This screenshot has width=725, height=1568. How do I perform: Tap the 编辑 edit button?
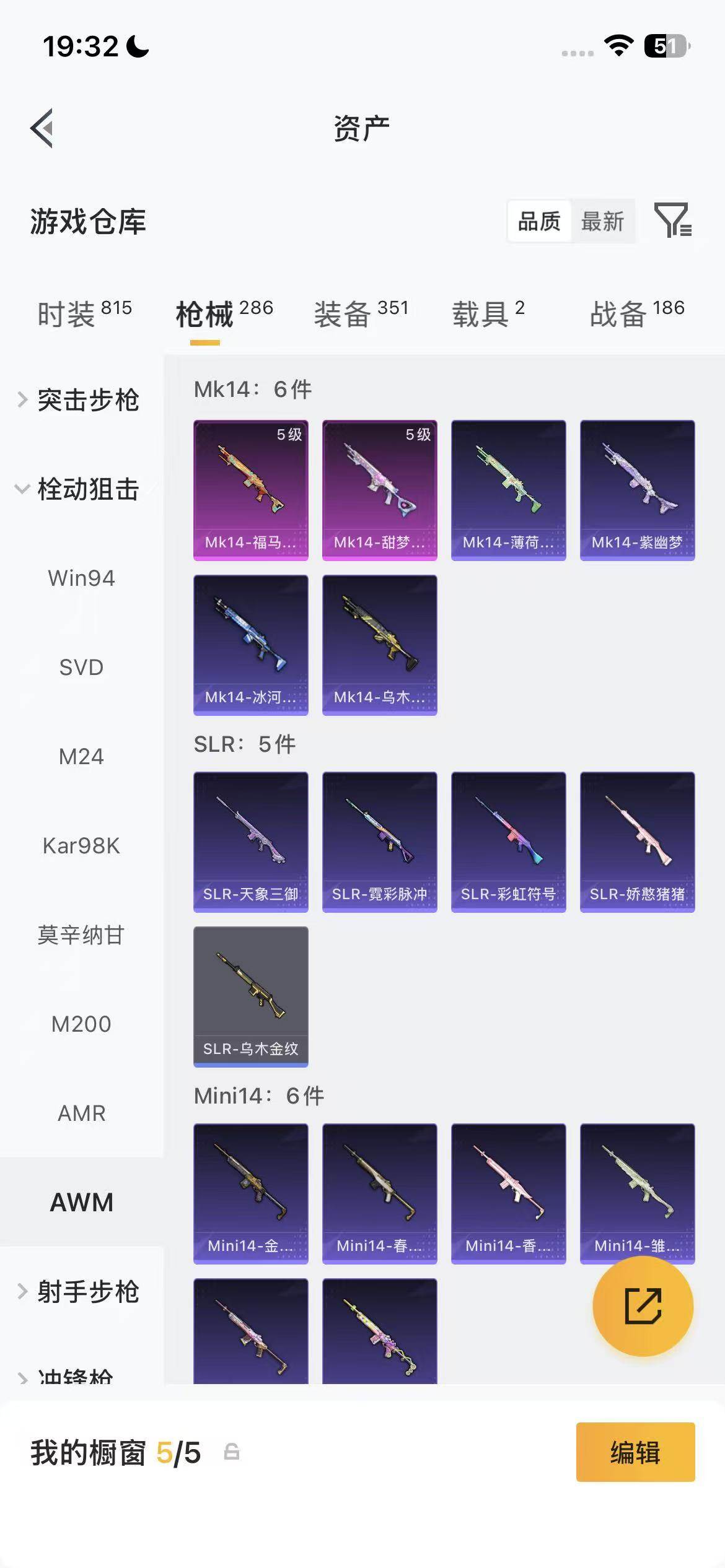coord(636,1452)
